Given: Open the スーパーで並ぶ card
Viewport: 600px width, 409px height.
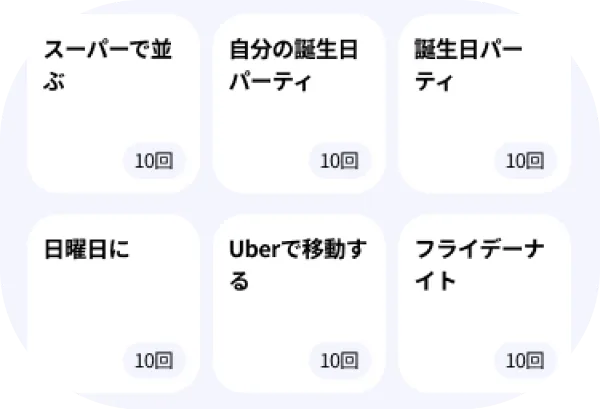Looking at the screenshot, I should coord(113,104).
